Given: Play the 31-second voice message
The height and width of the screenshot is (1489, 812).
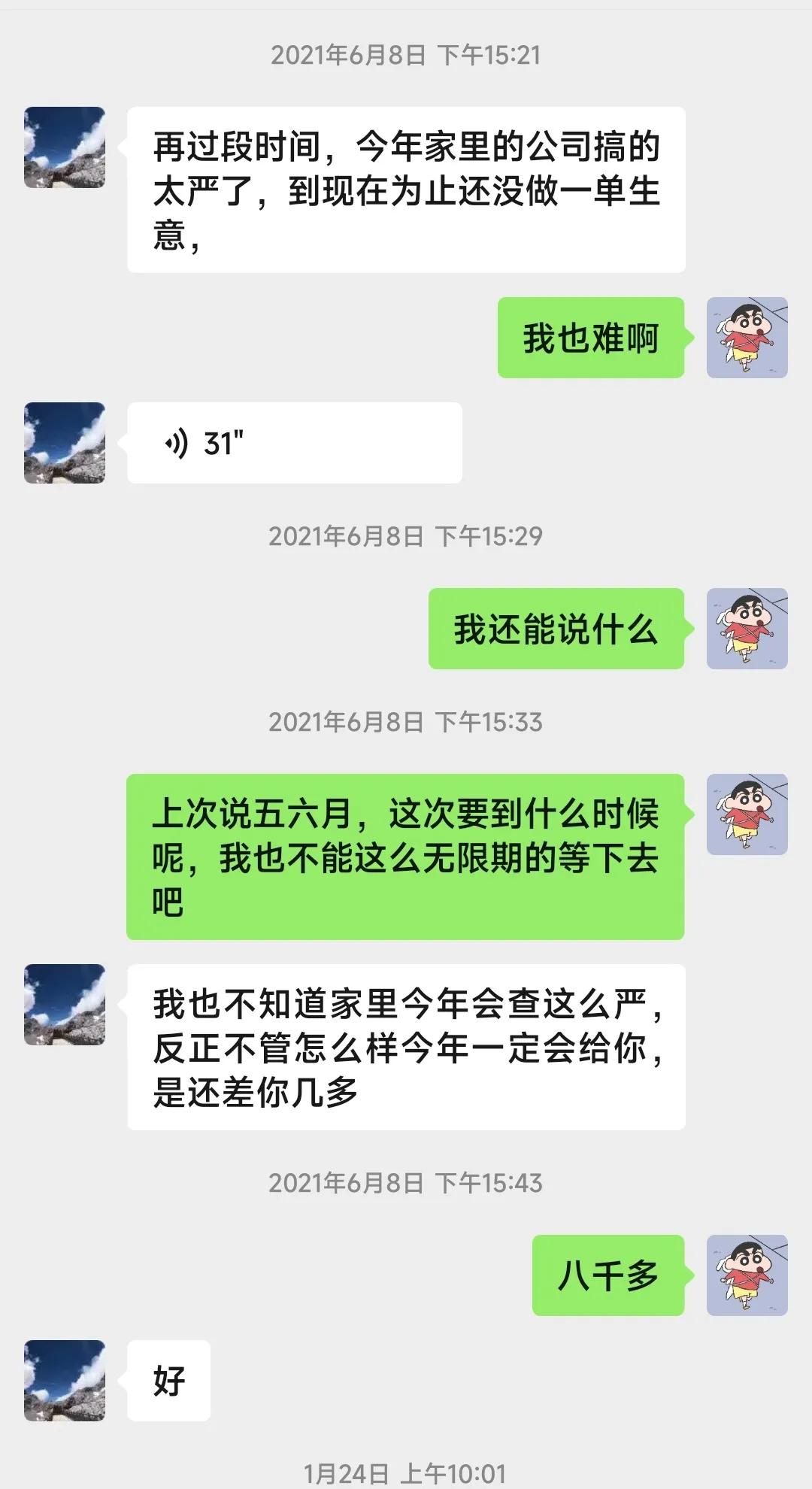Looking at the screenshot, I should 293,444.
